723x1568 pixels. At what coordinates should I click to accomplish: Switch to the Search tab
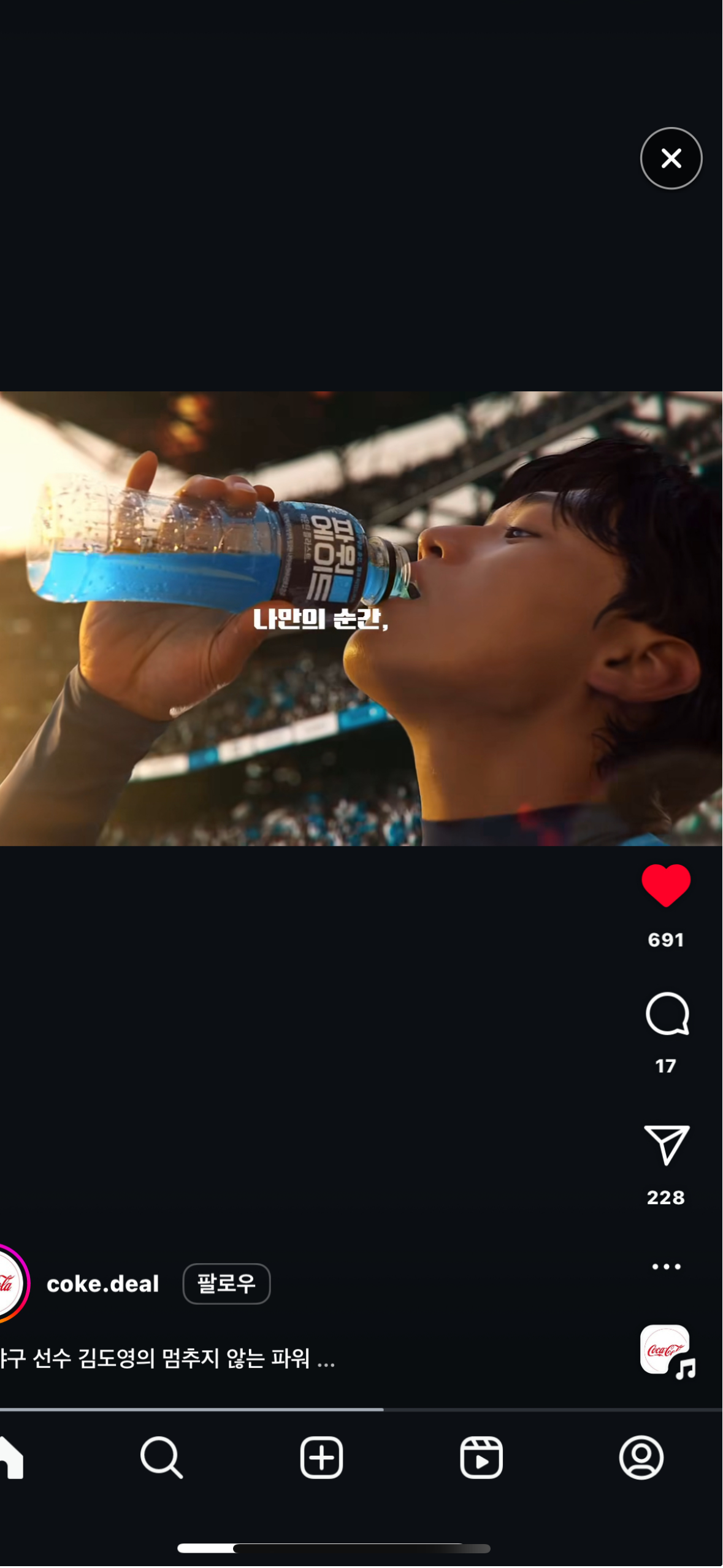pos(162,1458)
